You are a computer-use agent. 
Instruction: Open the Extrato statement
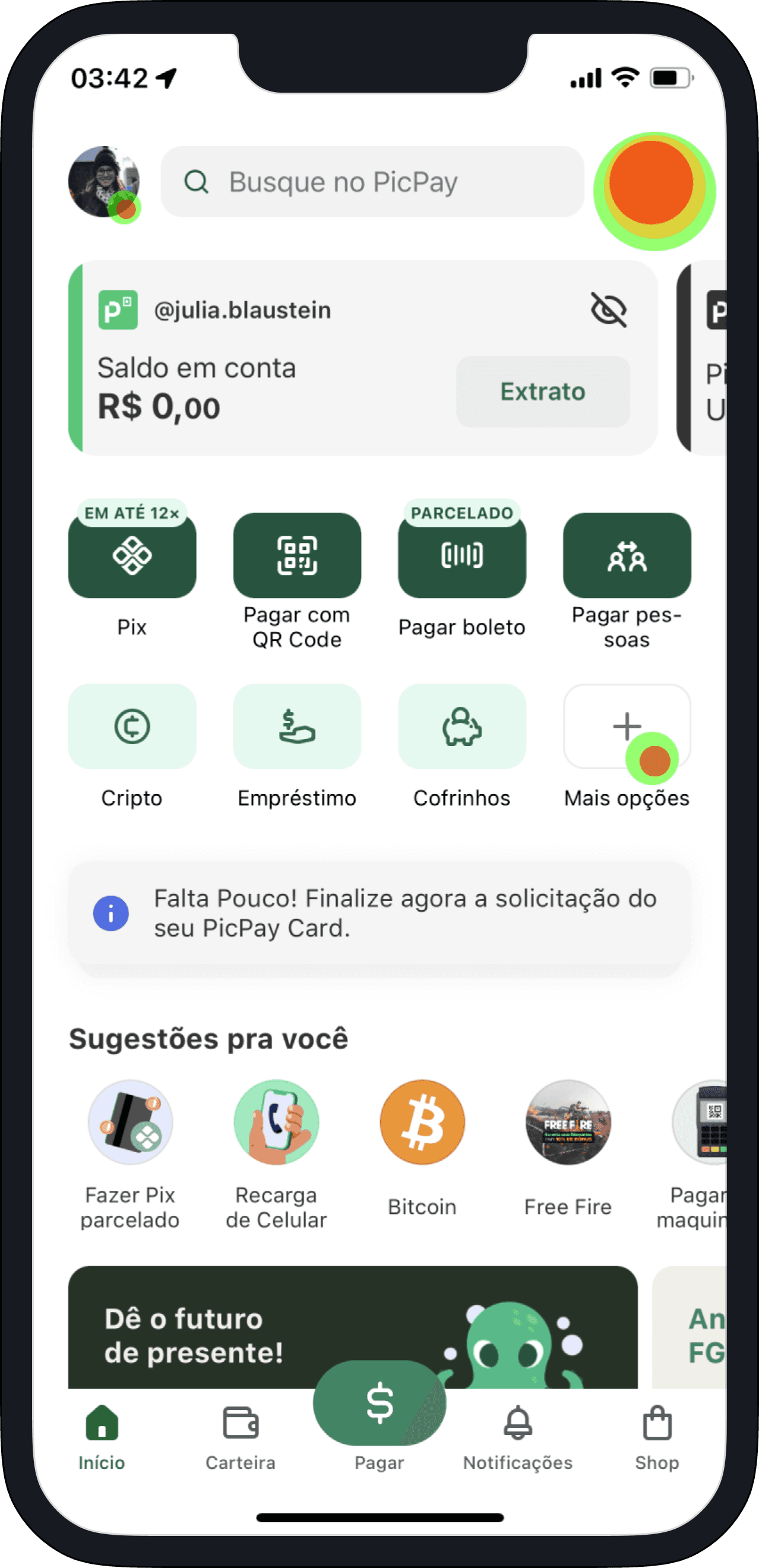(x=542, y=391)
